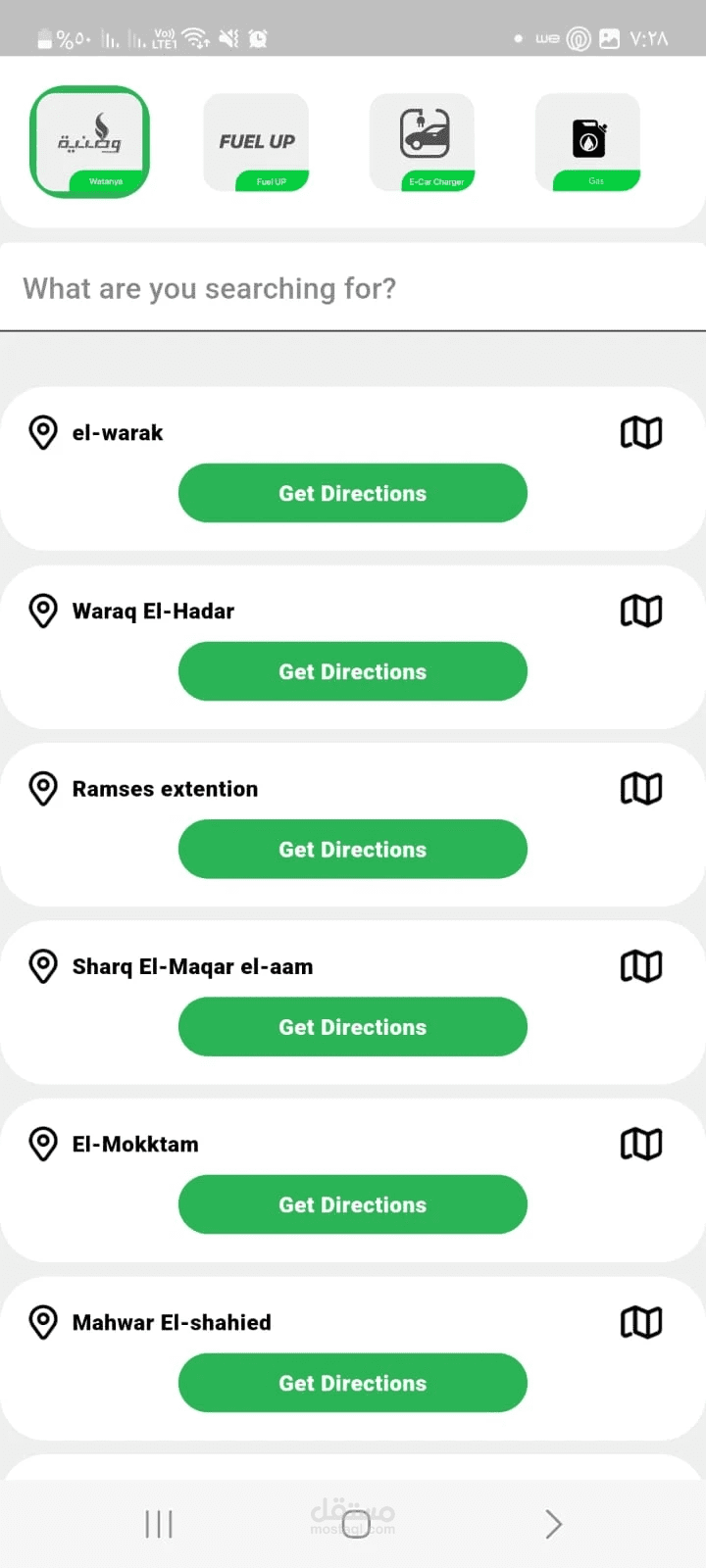Get directions to Ramses extention

click(x=353, y=849)
